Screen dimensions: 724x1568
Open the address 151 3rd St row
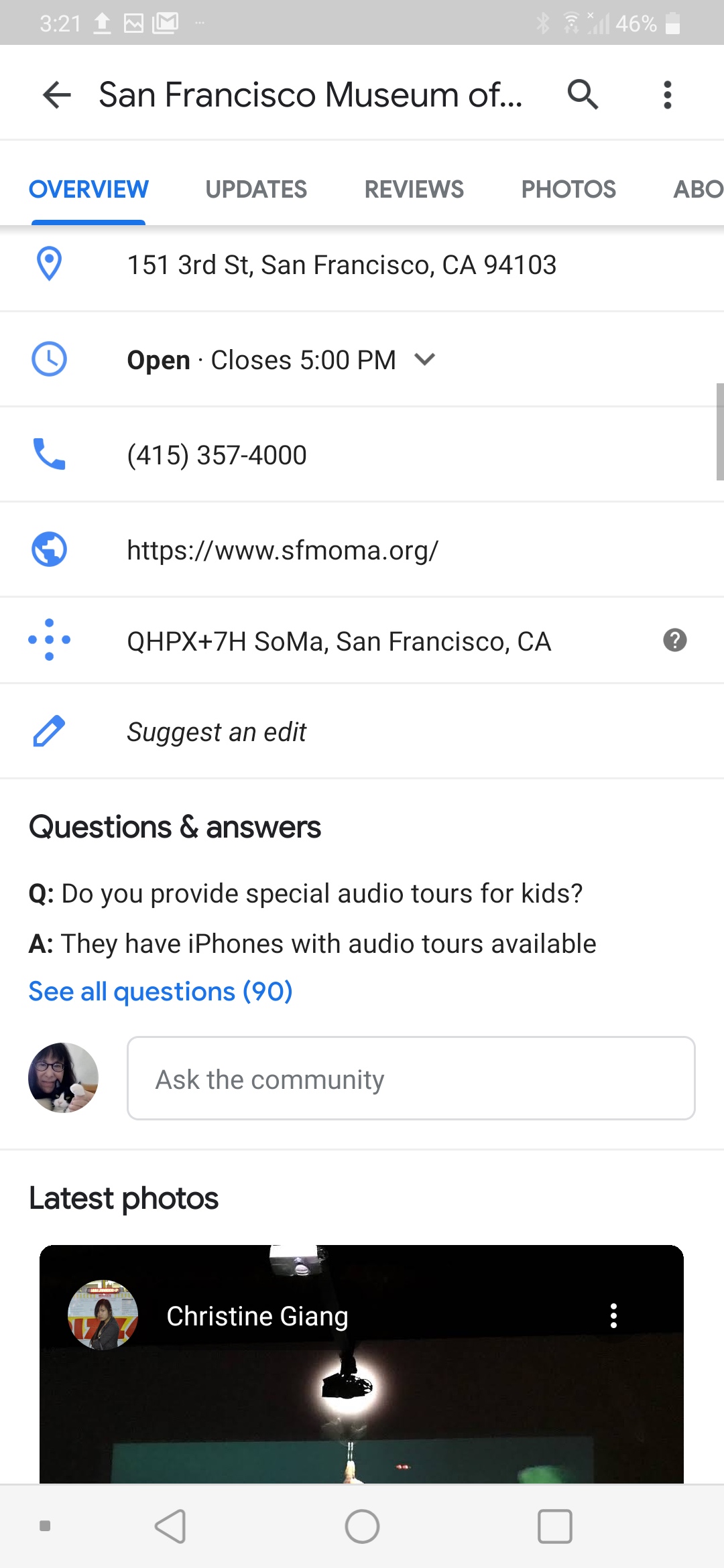coord(362,265)
